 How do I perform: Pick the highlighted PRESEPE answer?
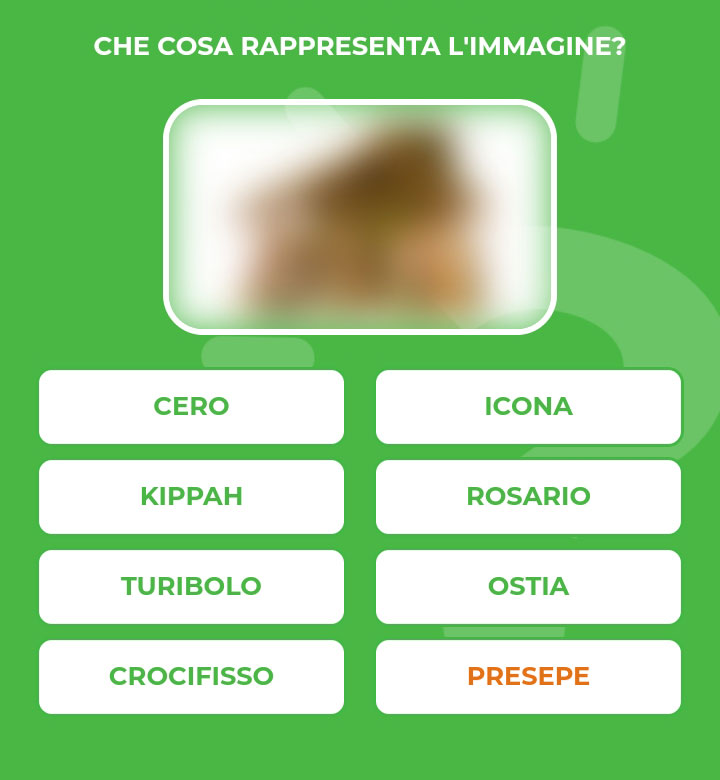(x=528, y=677)
